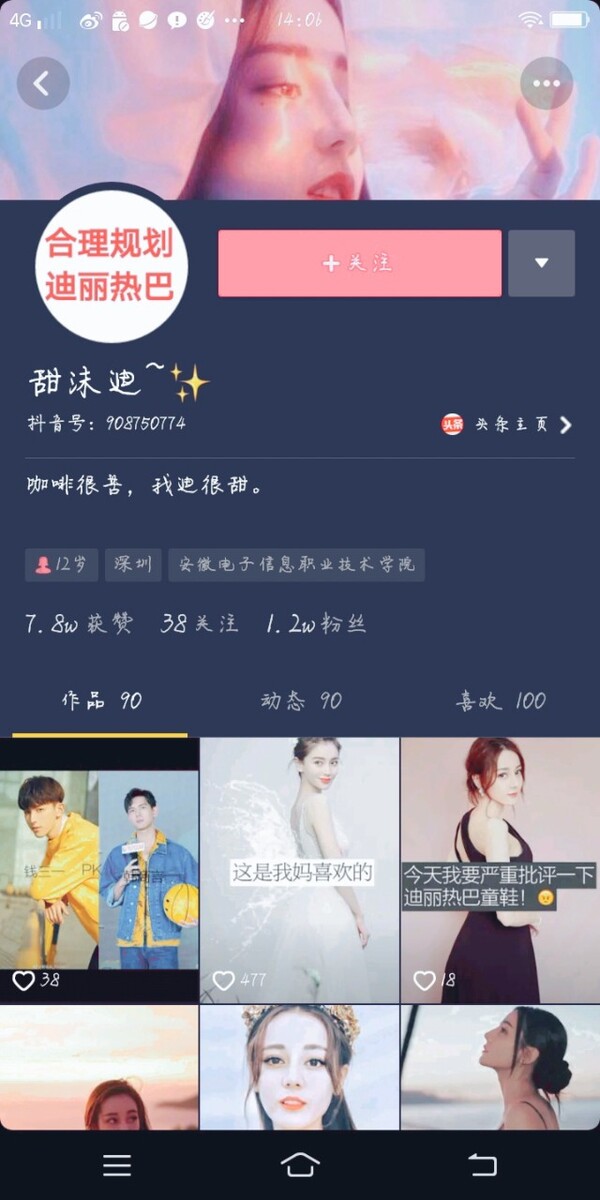Switch to the 作品 90 tab
600x1200 pixels.
click(x=101, y=701)
